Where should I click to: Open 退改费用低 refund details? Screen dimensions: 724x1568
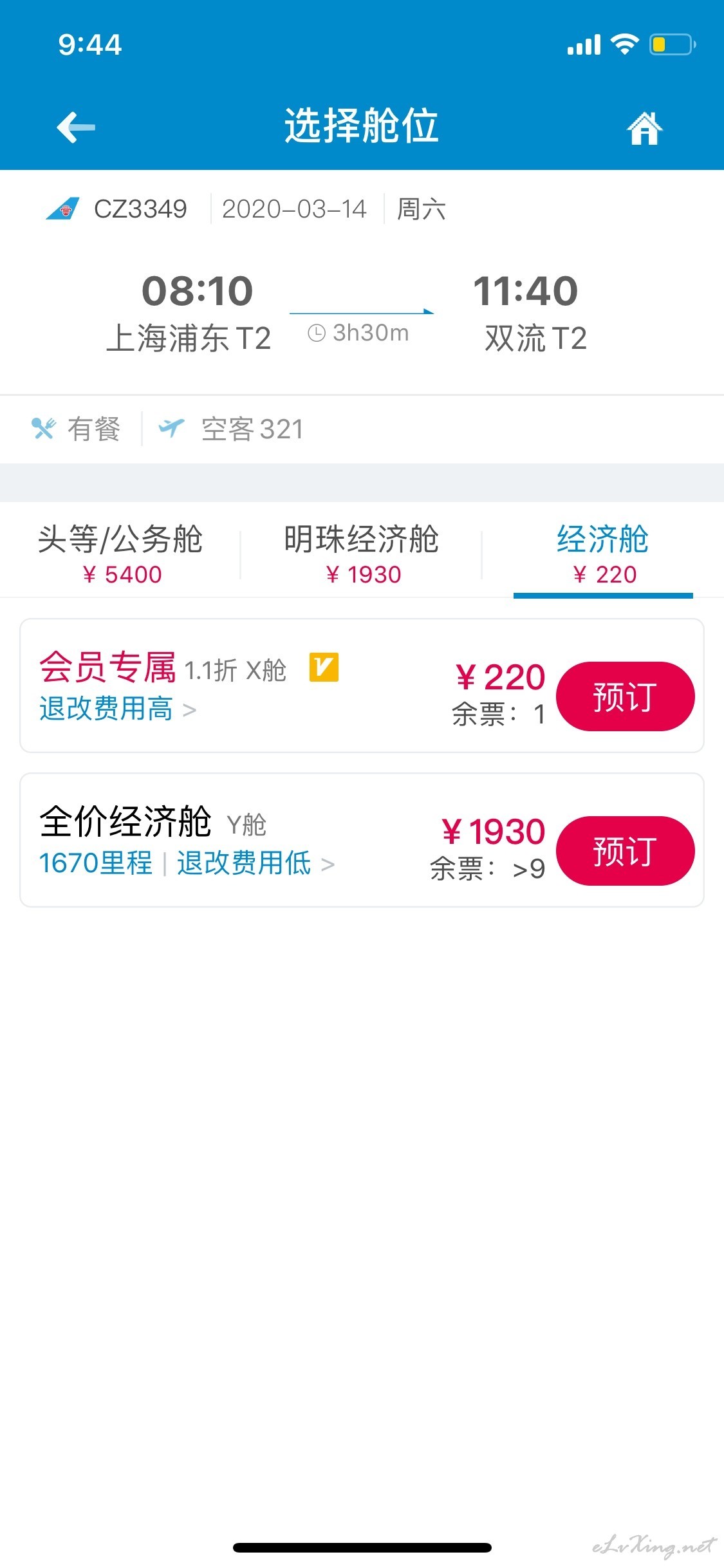(255, 864)
